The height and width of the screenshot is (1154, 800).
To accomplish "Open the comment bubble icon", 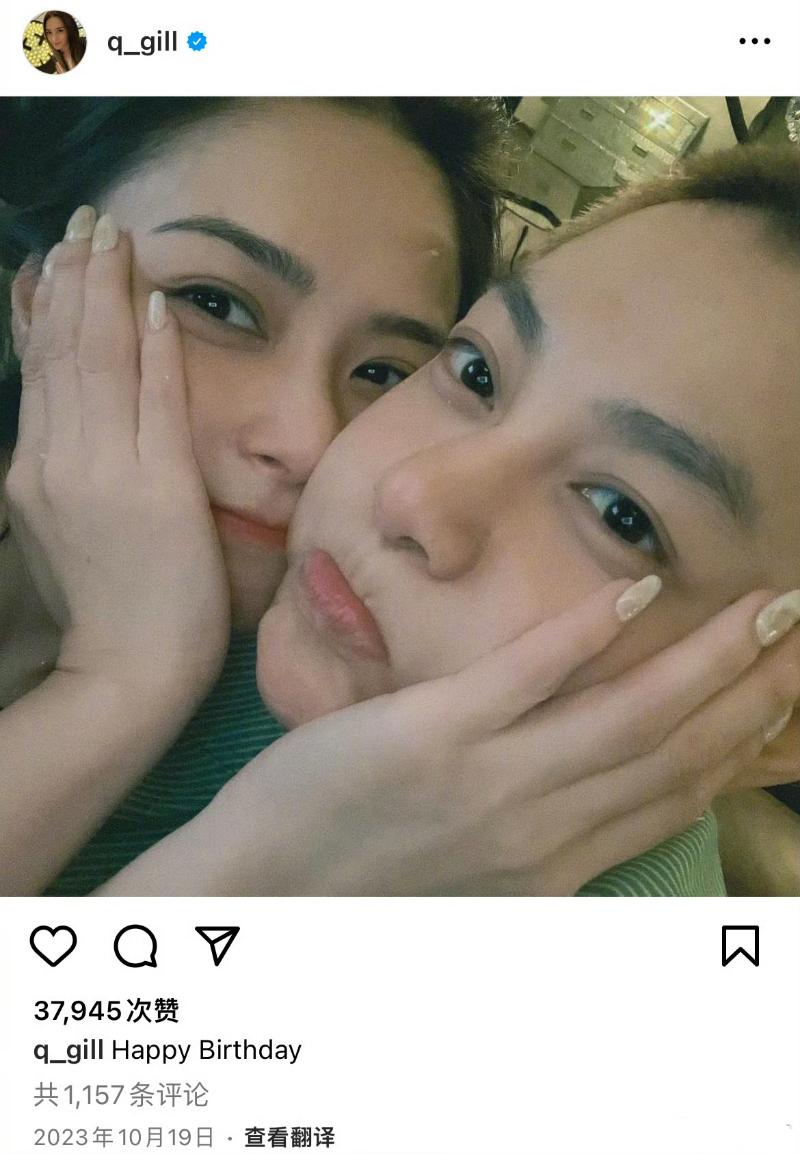I will pyautogui.click(x=135, y=945).
